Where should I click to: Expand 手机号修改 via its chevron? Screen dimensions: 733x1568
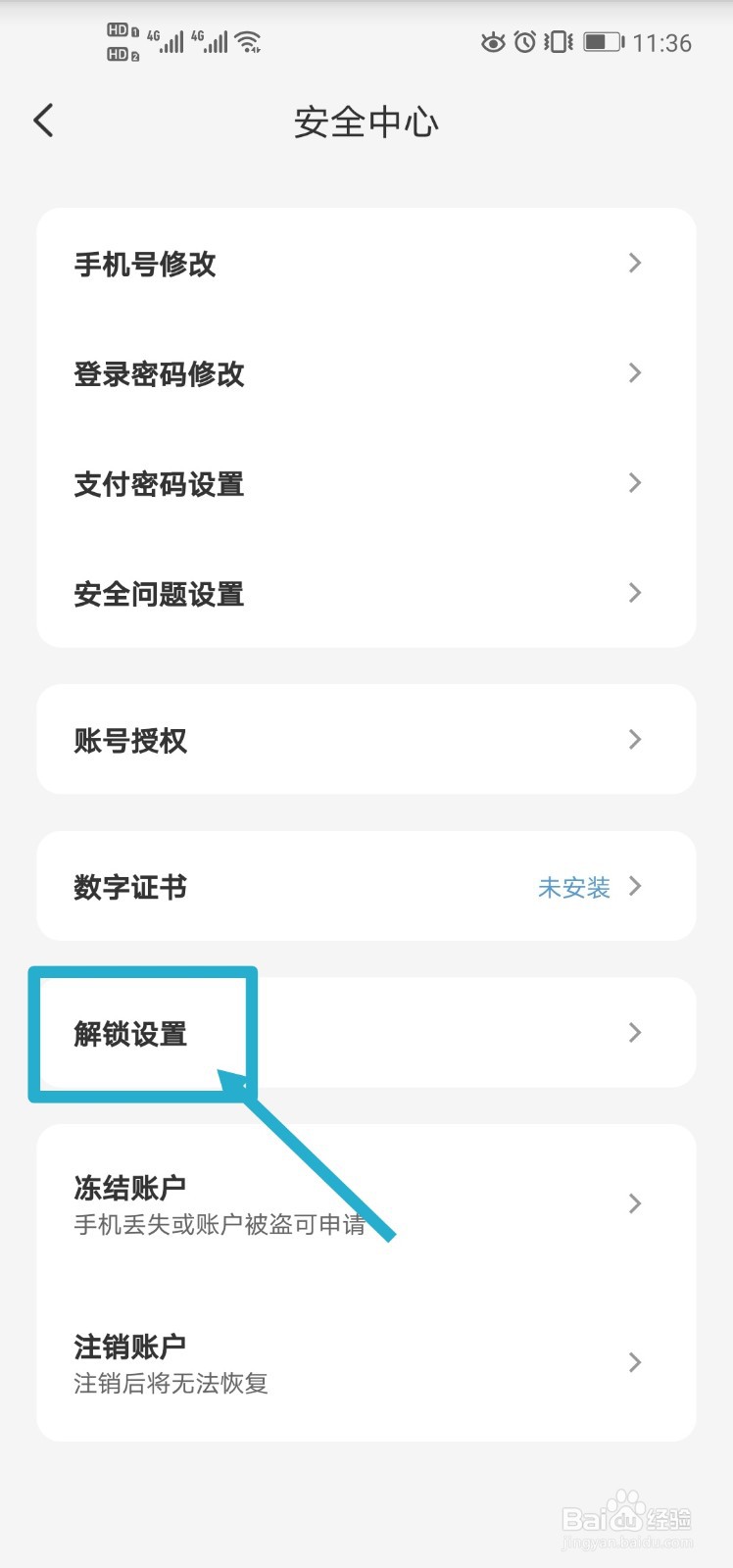click(635, 263)
